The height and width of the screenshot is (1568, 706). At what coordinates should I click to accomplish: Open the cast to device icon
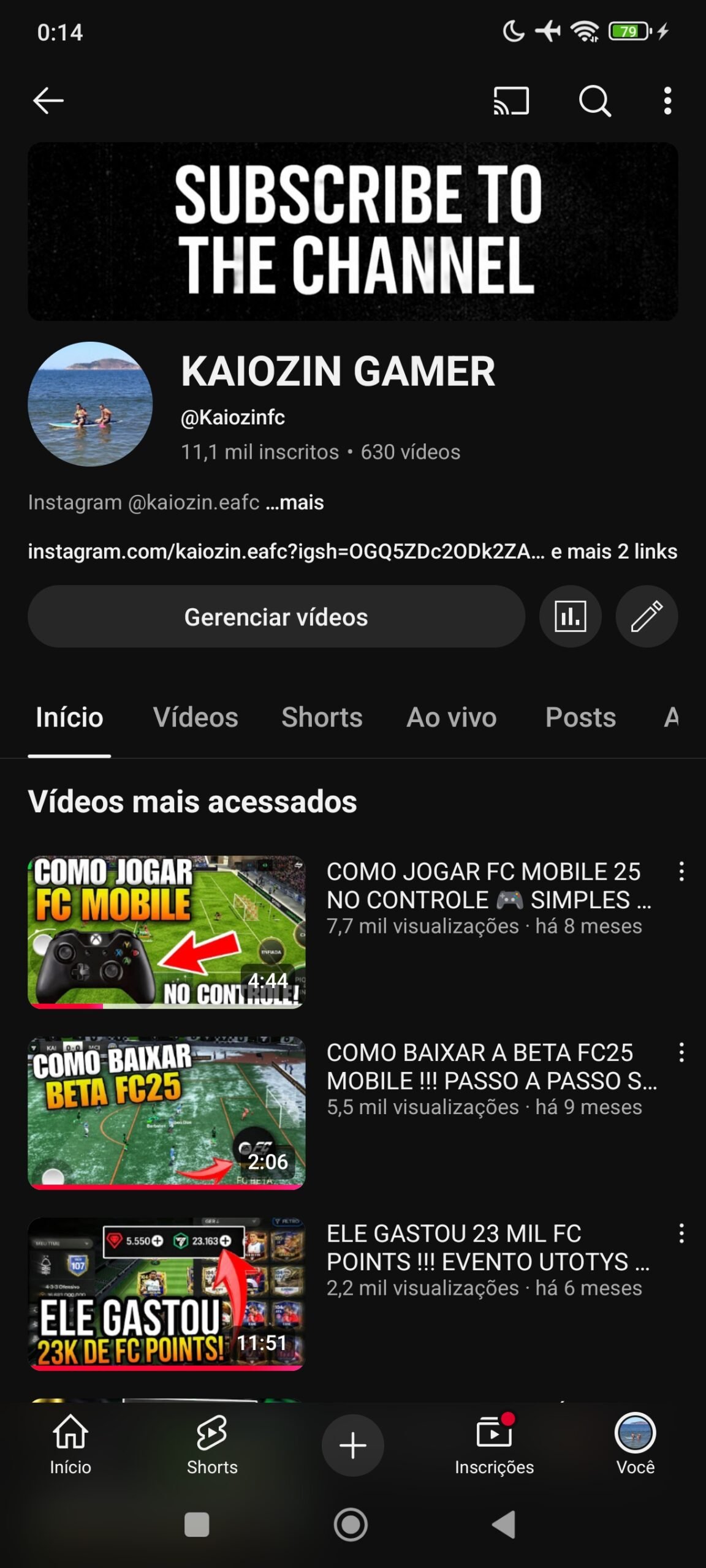(x=511, y=100)
